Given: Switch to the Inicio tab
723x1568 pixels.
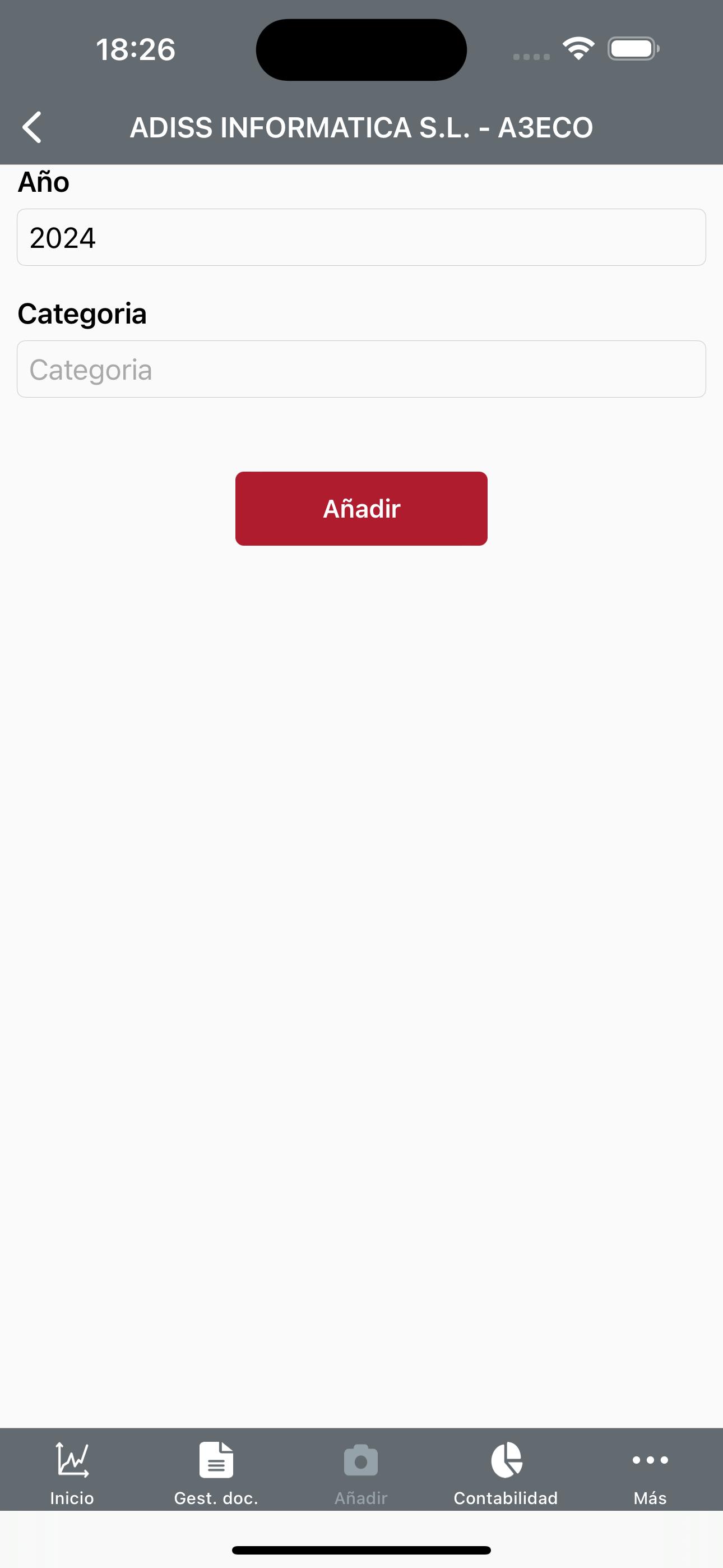Looking at the screenshot, I should click(72, 1474).
